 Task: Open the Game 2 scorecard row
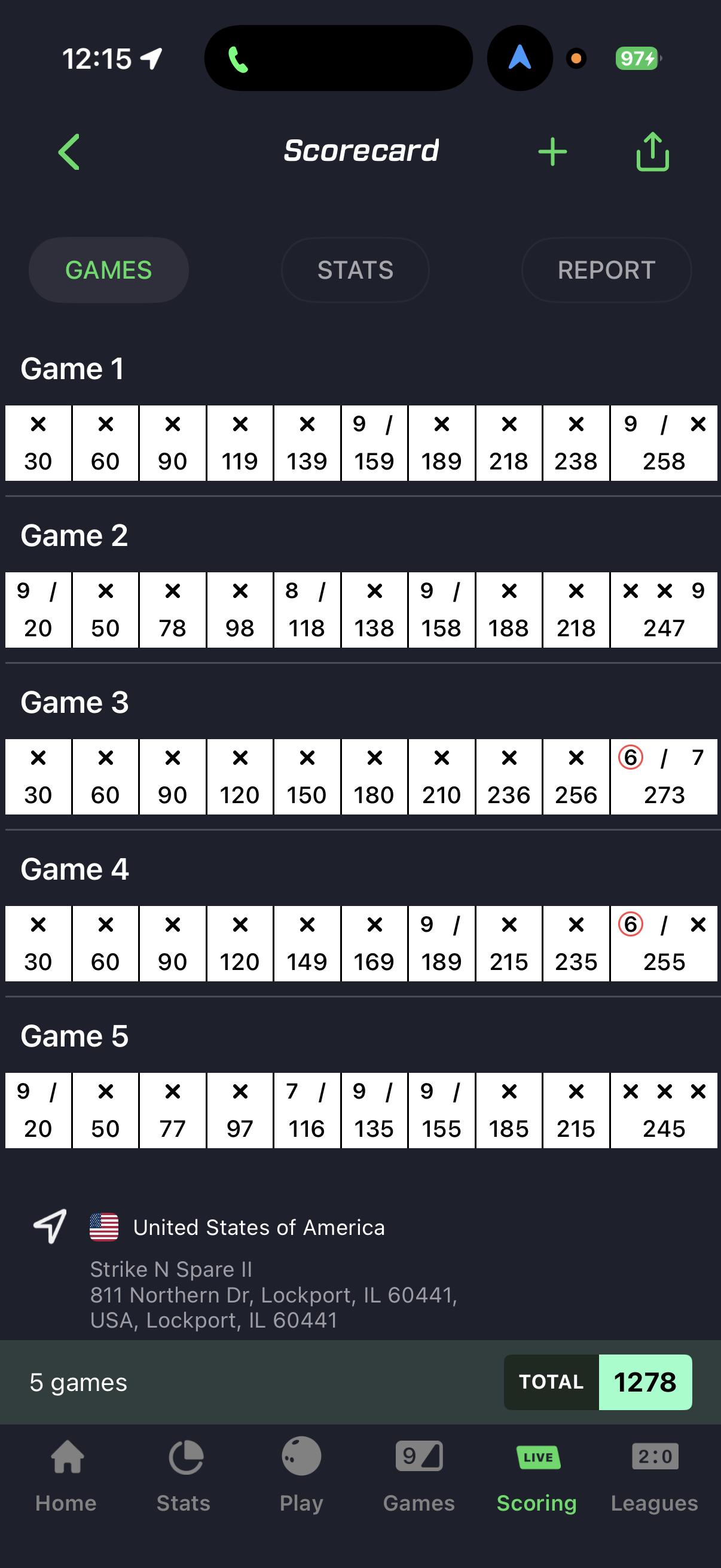point(361,609)
